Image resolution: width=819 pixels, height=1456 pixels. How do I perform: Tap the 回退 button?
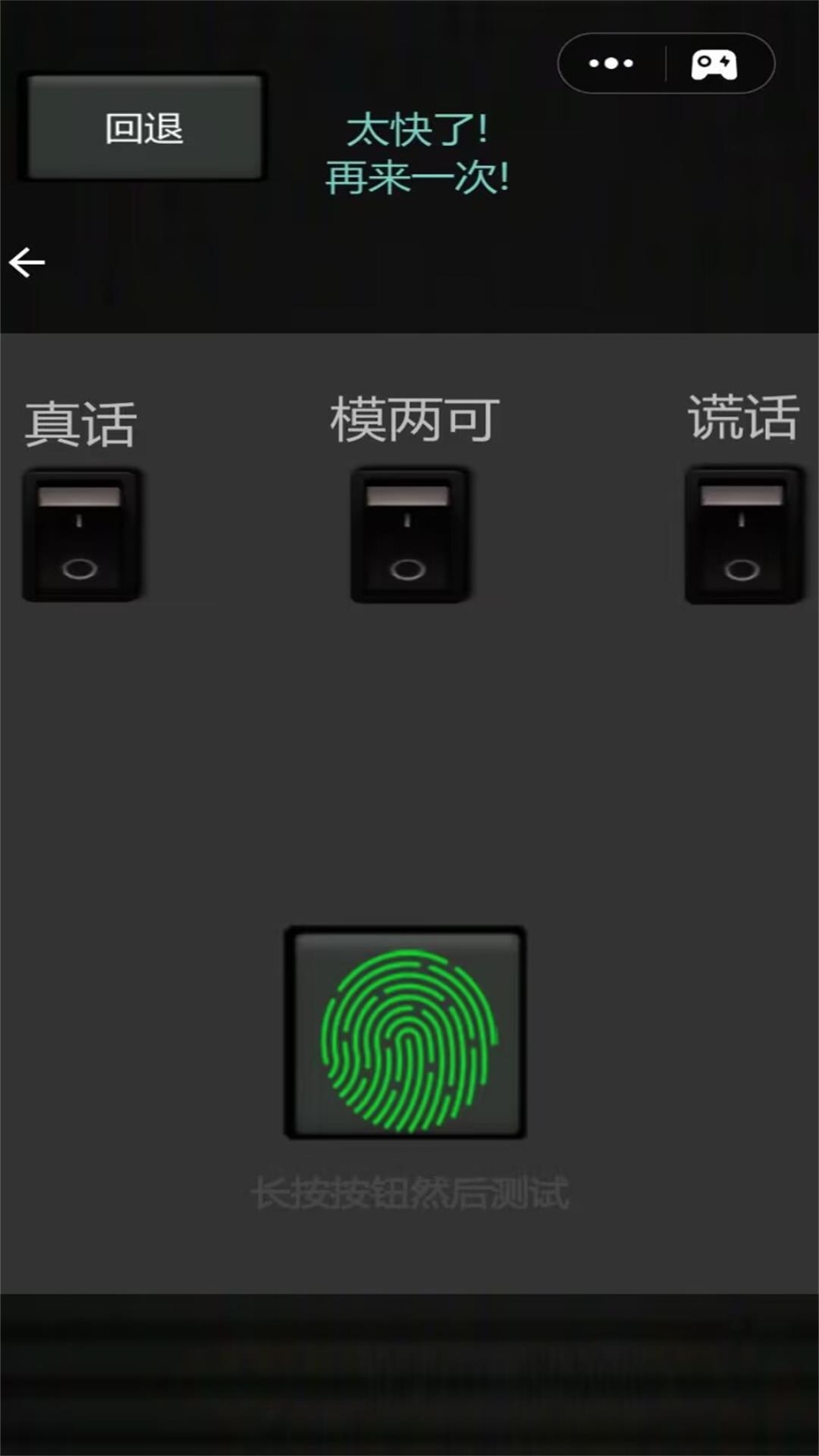click(144, 128)
